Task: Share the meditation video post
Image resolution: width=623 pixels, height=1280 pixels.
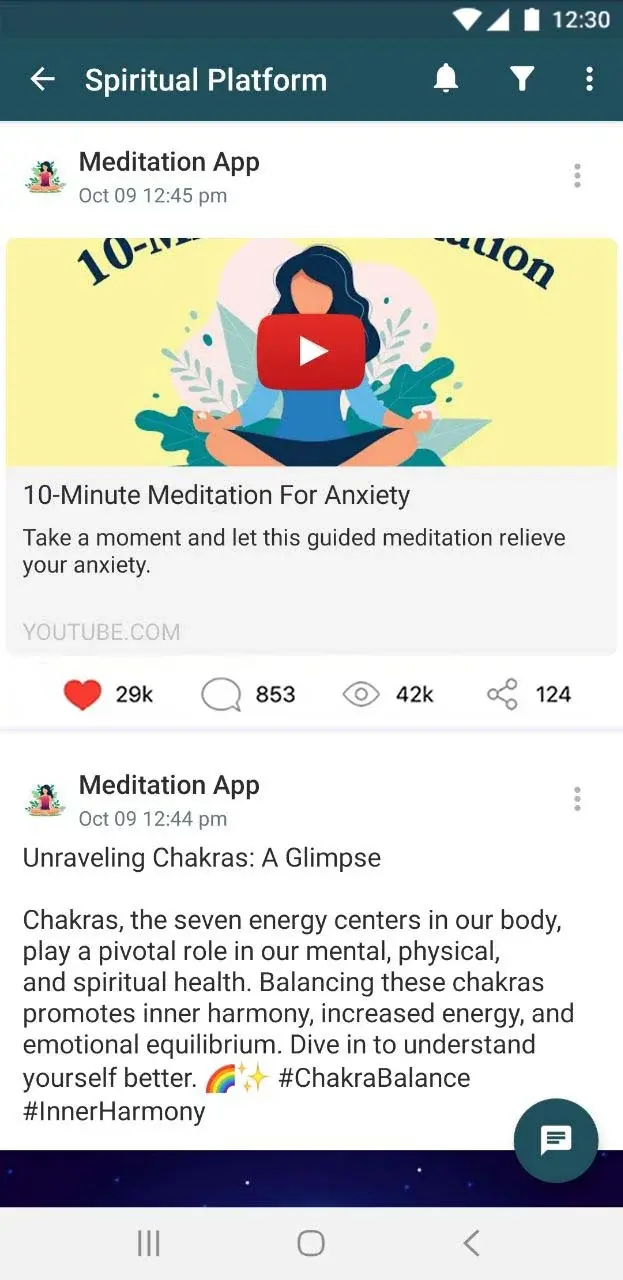Action: (x=502, y=694)
